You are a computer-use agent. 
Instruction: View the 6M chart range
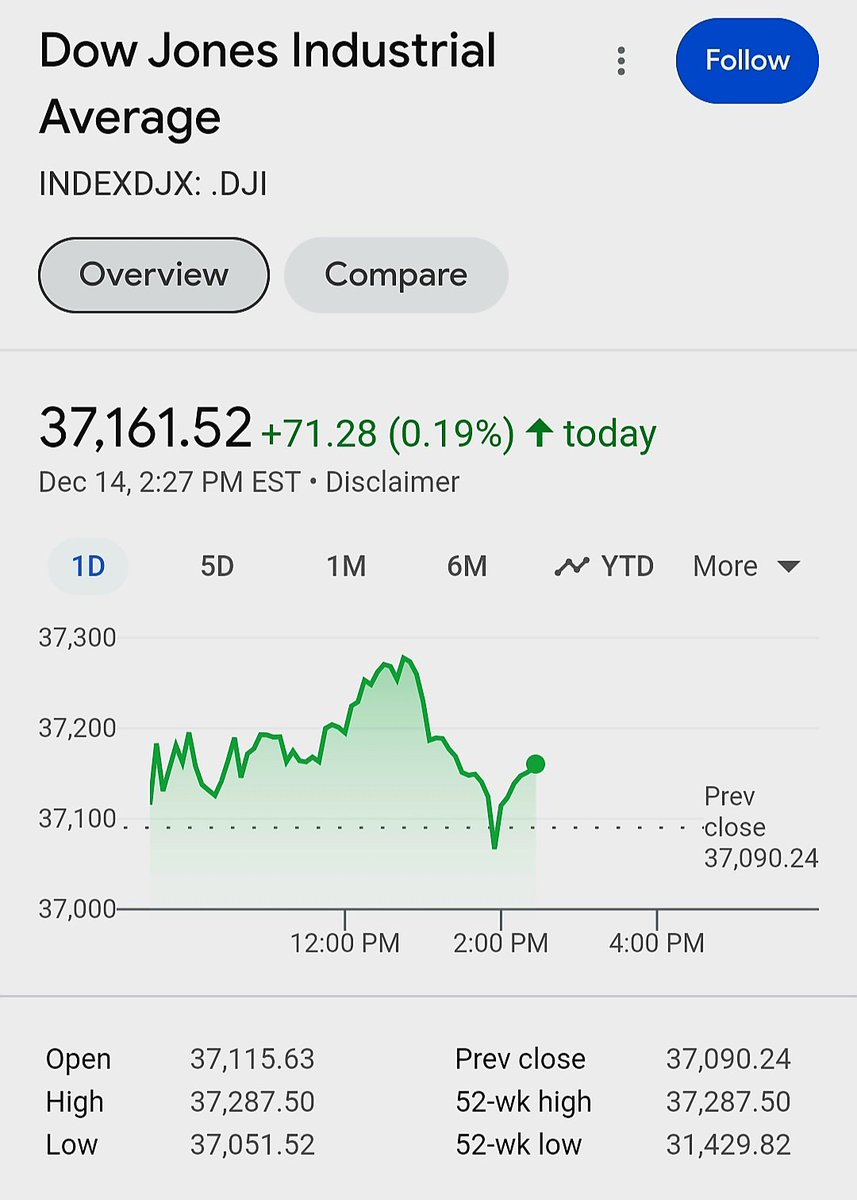click(467, 566)
